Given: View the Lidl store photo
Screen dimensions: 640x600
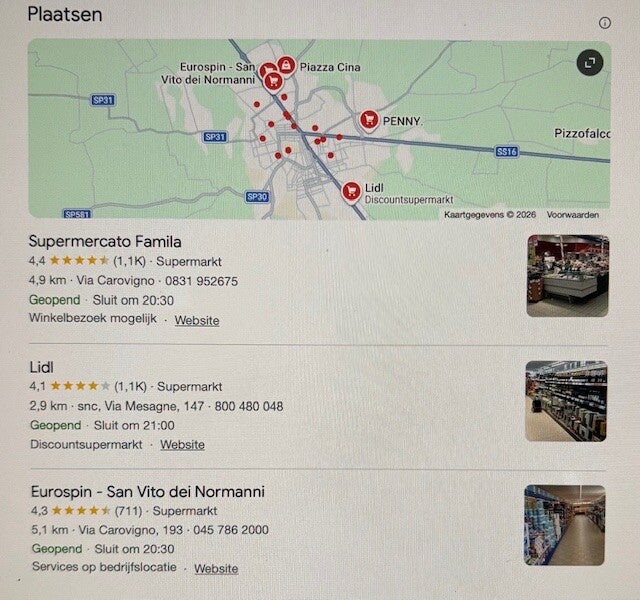Looking at the screenshot, I should click(x=566, y=401).
